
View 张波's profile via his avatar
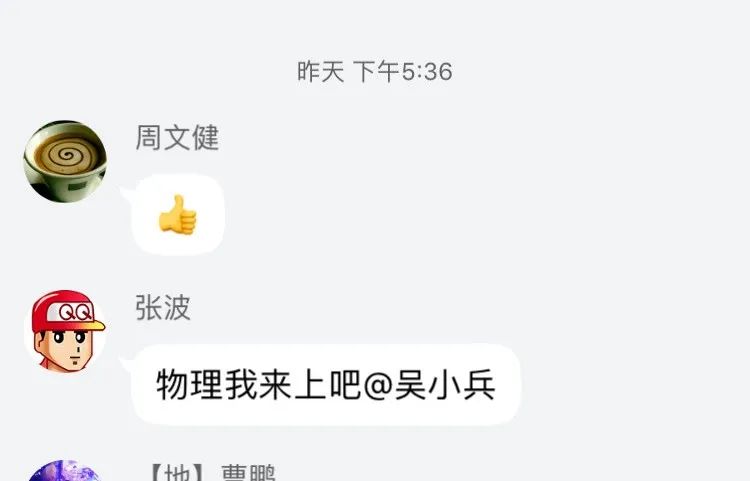click(x=65, y=332)
